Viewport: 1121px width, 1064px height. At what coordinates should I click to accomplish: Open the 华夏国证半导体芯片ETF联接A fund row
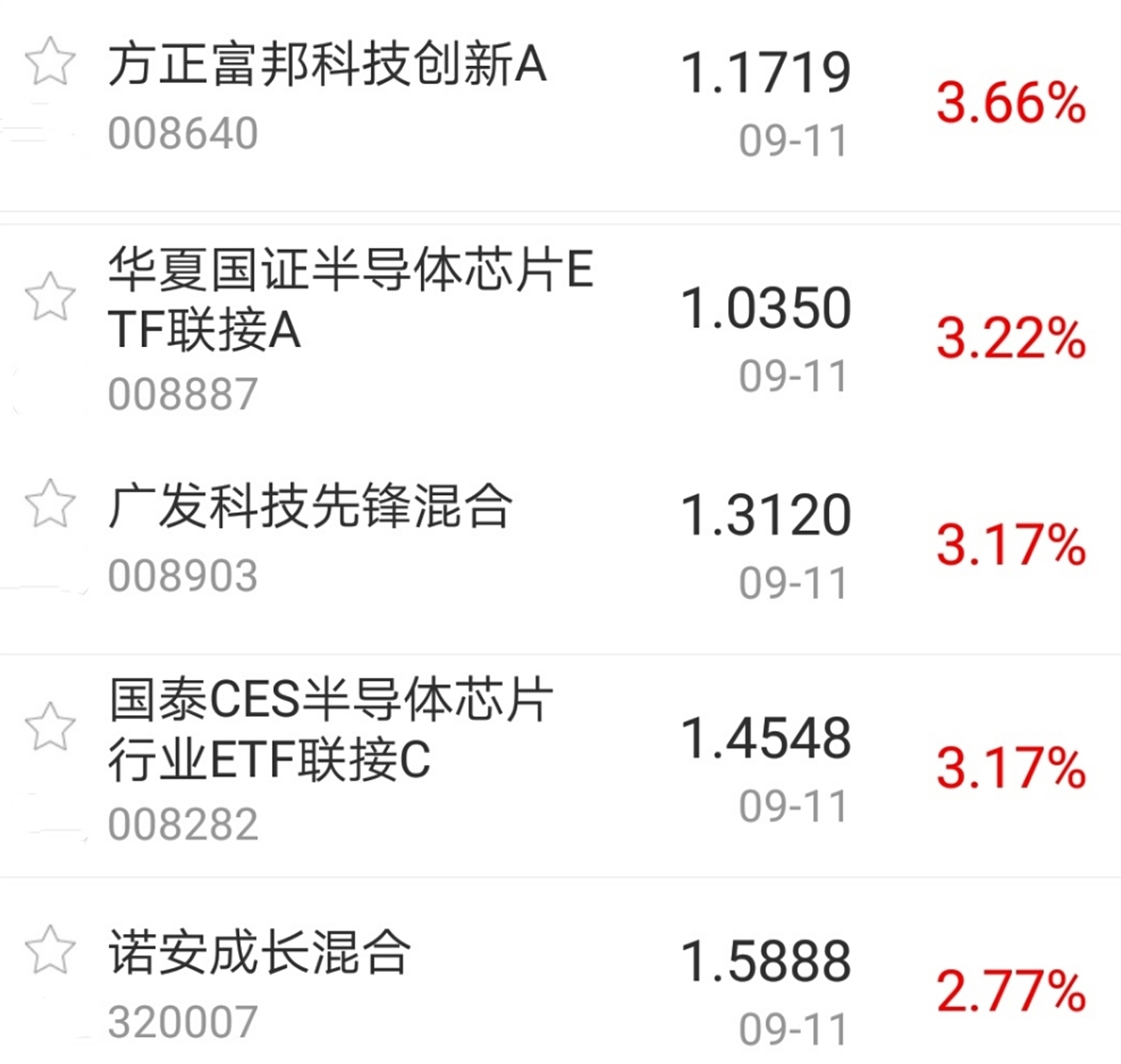[x=351, y=299]
